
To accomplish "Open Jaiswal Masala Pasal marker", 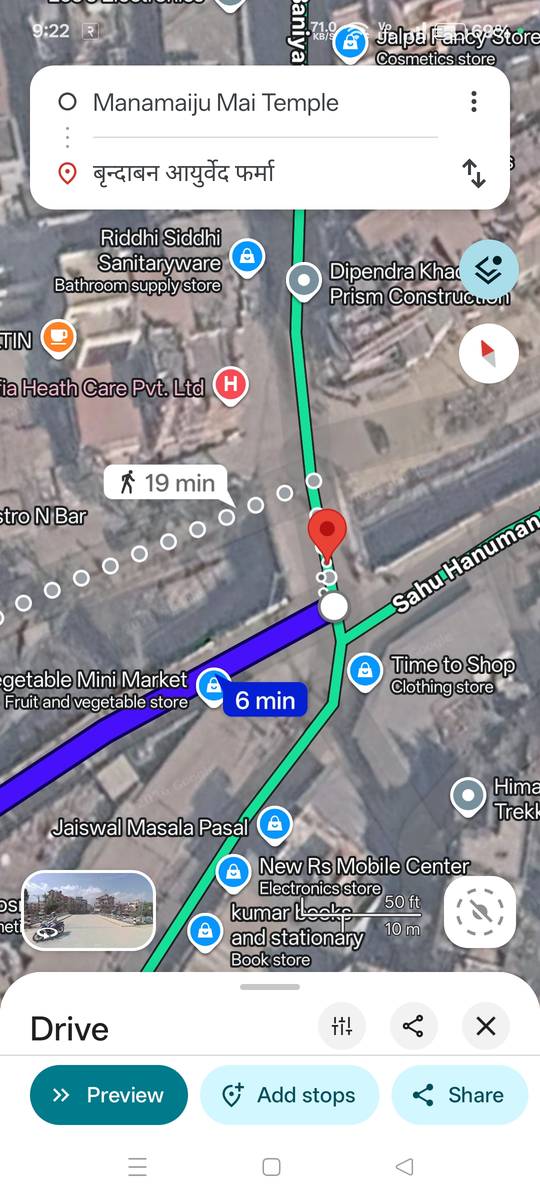I will tap(274, 825).
